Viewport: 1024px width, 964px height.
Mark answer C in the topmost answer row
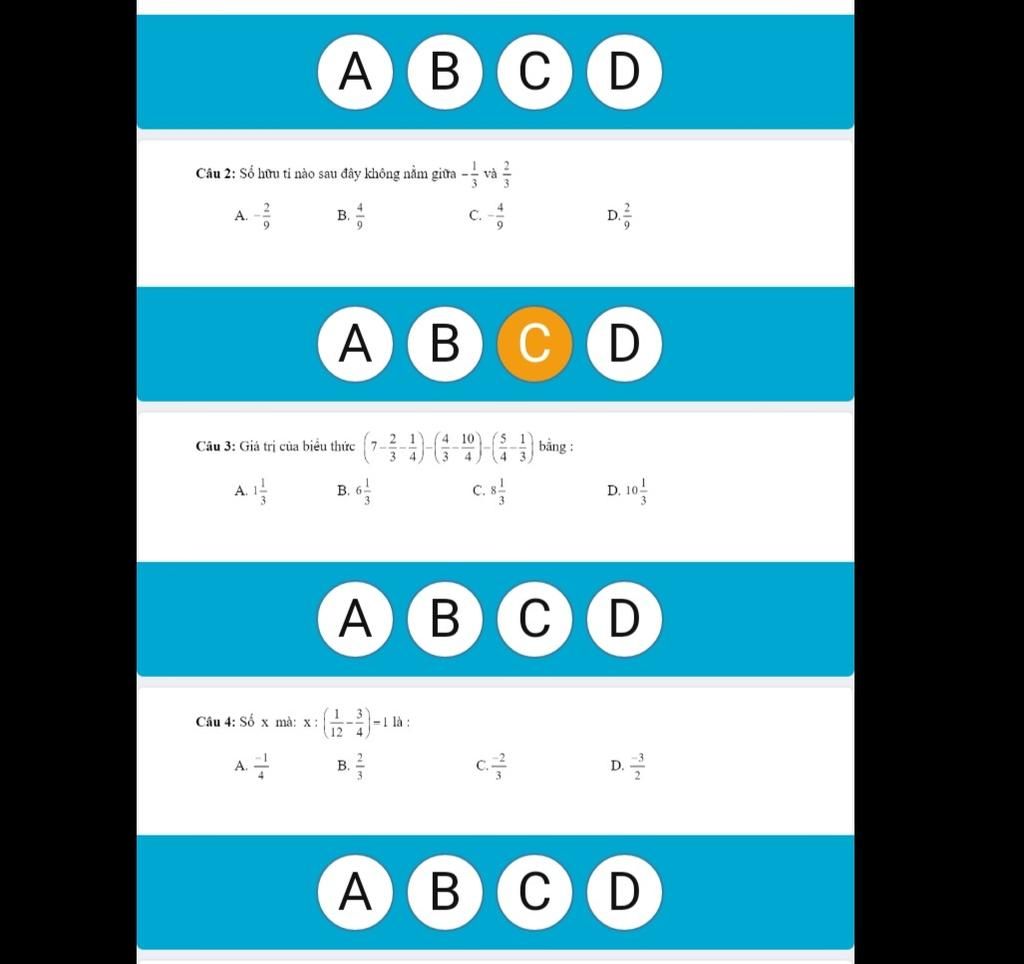click(534, 71)
